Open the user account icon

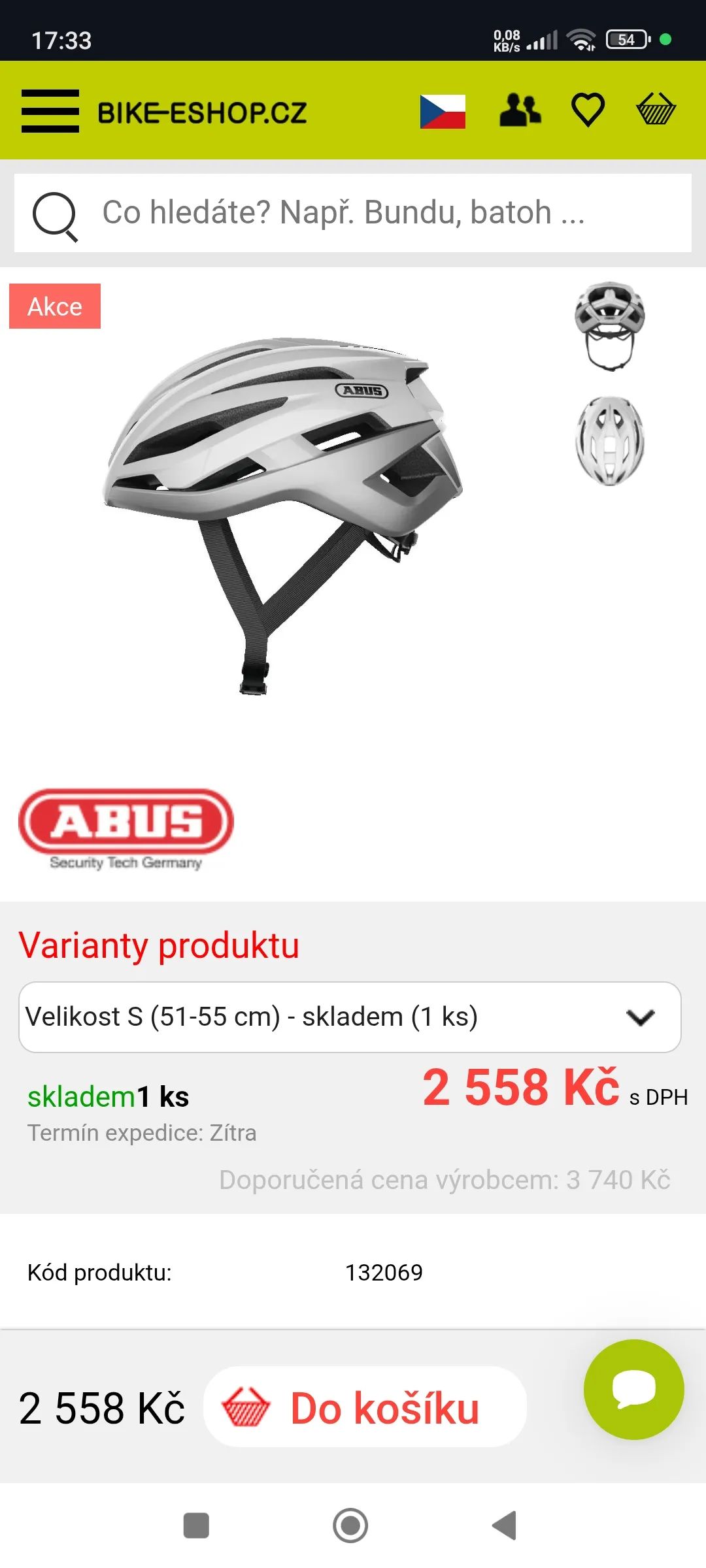pos(520,110)
